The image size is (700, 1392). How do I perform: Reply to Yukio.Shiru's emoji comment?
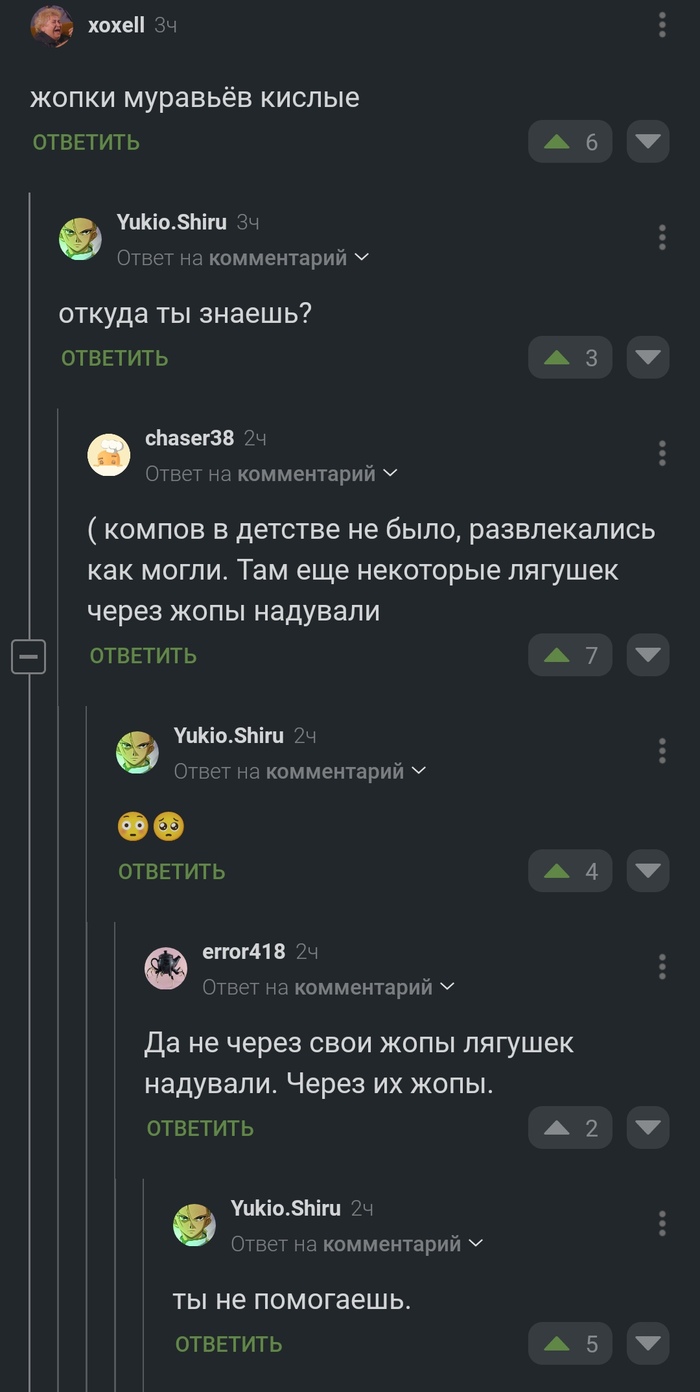[x=172, y=872]
